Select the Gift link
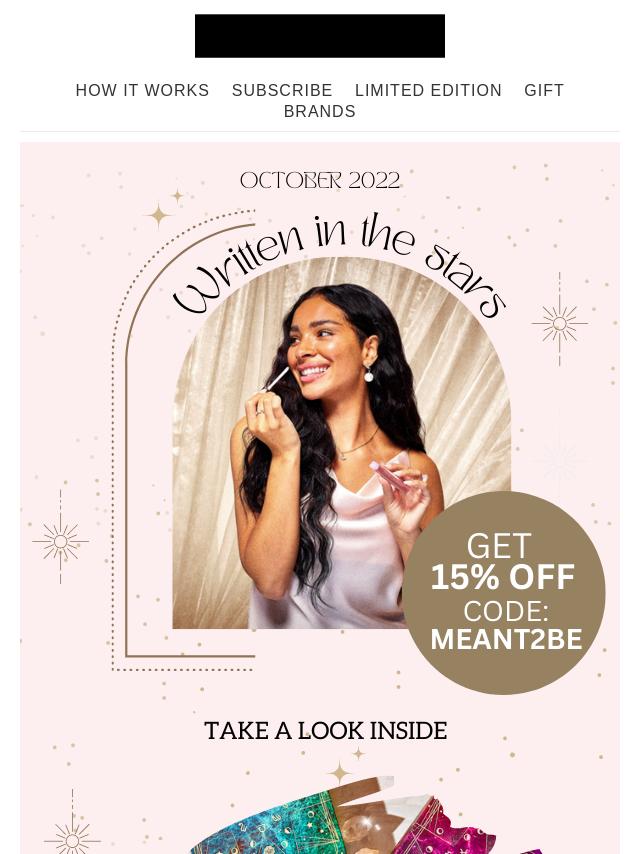The image size is (640, 854). click(544, 90)
